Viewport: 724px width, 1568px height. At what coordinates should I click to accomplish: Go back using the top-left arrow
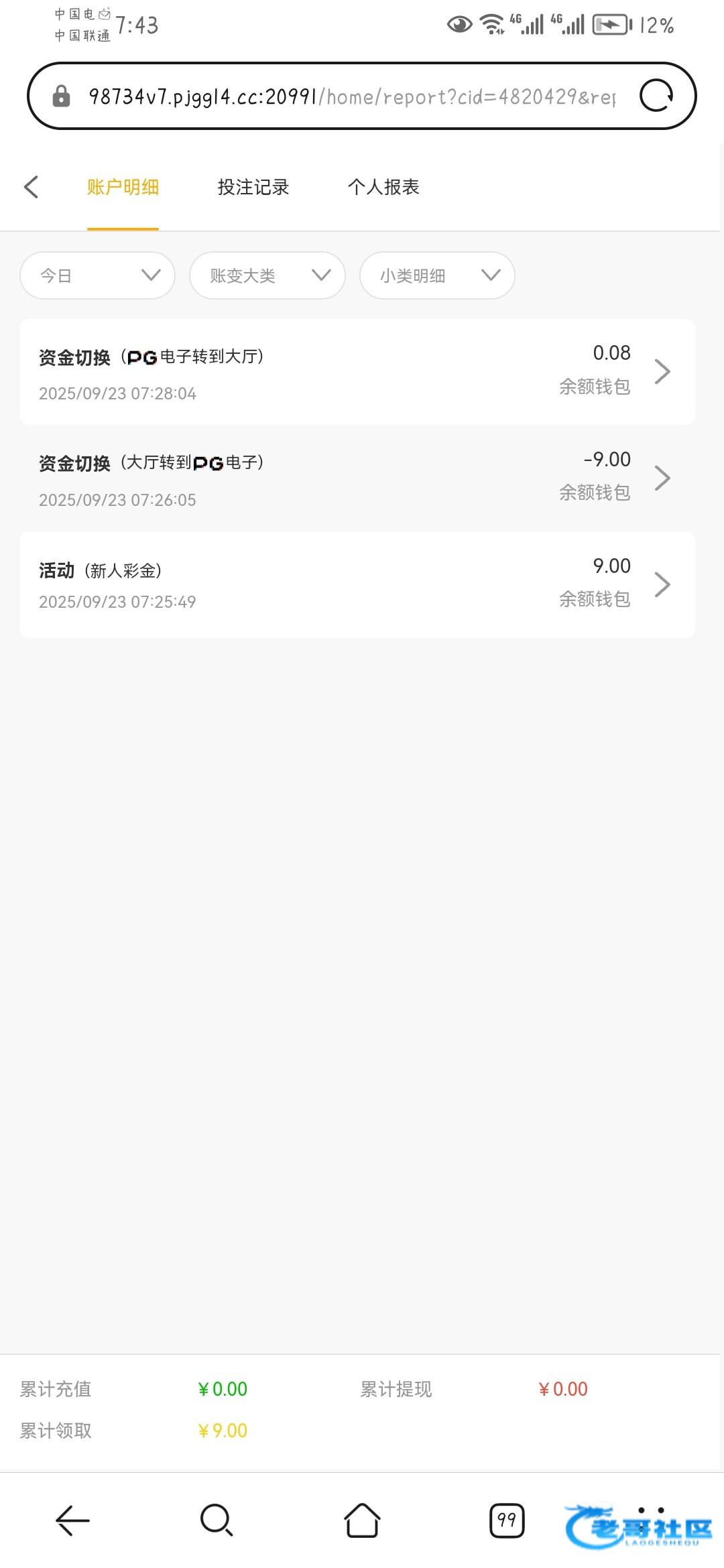coord(31,187)
